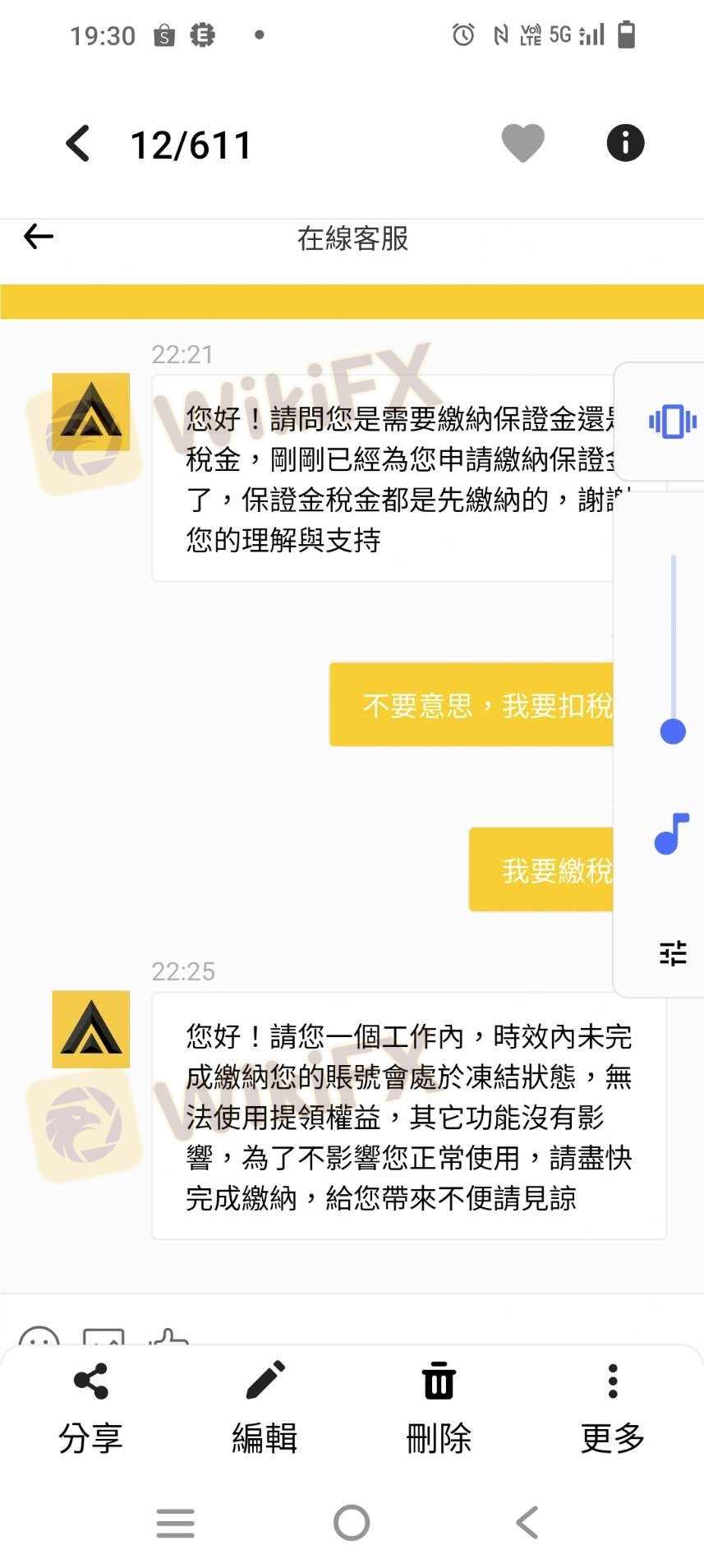Tap the 22:25 customer service message bubble
The image size is (704, 1568).
click(407, 1118)
